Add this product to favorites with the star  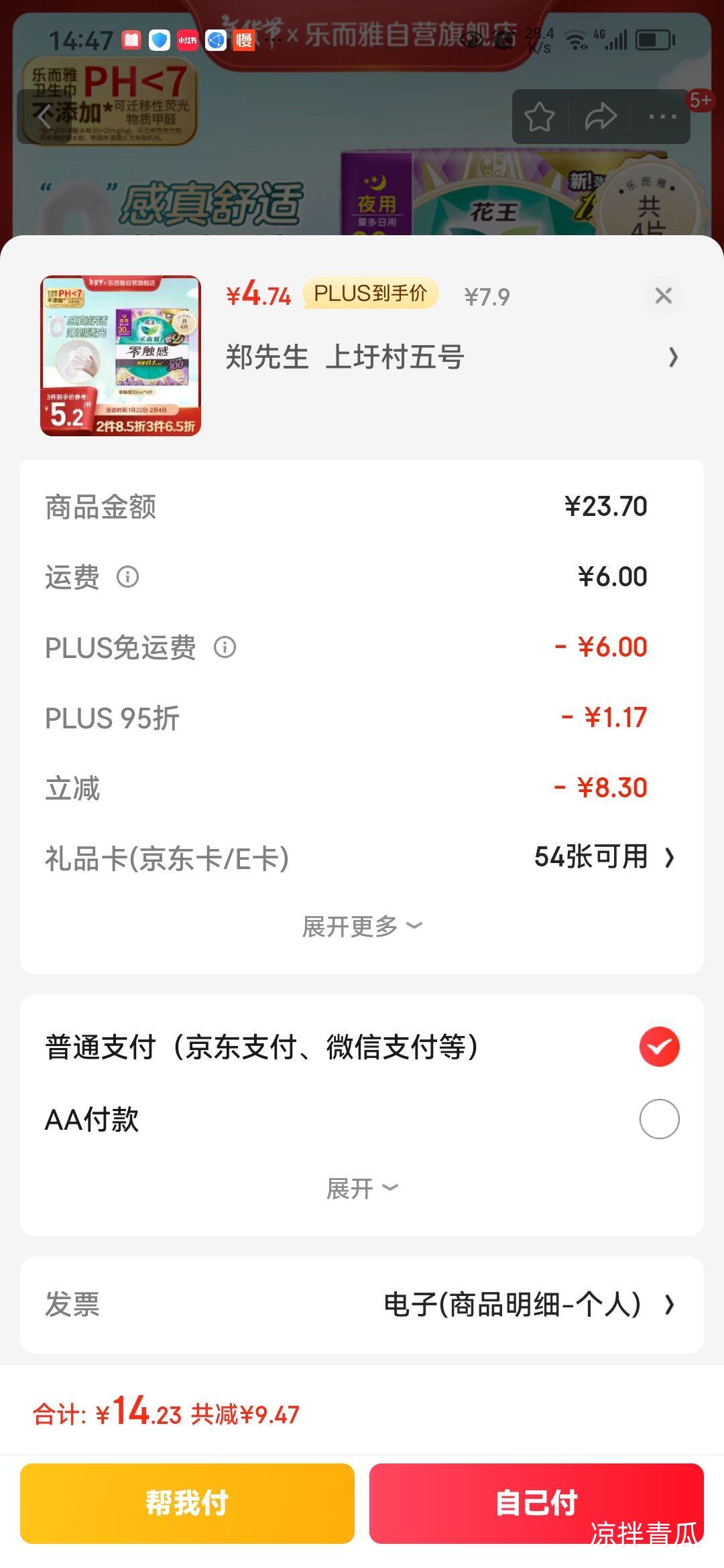pos(539,117)
